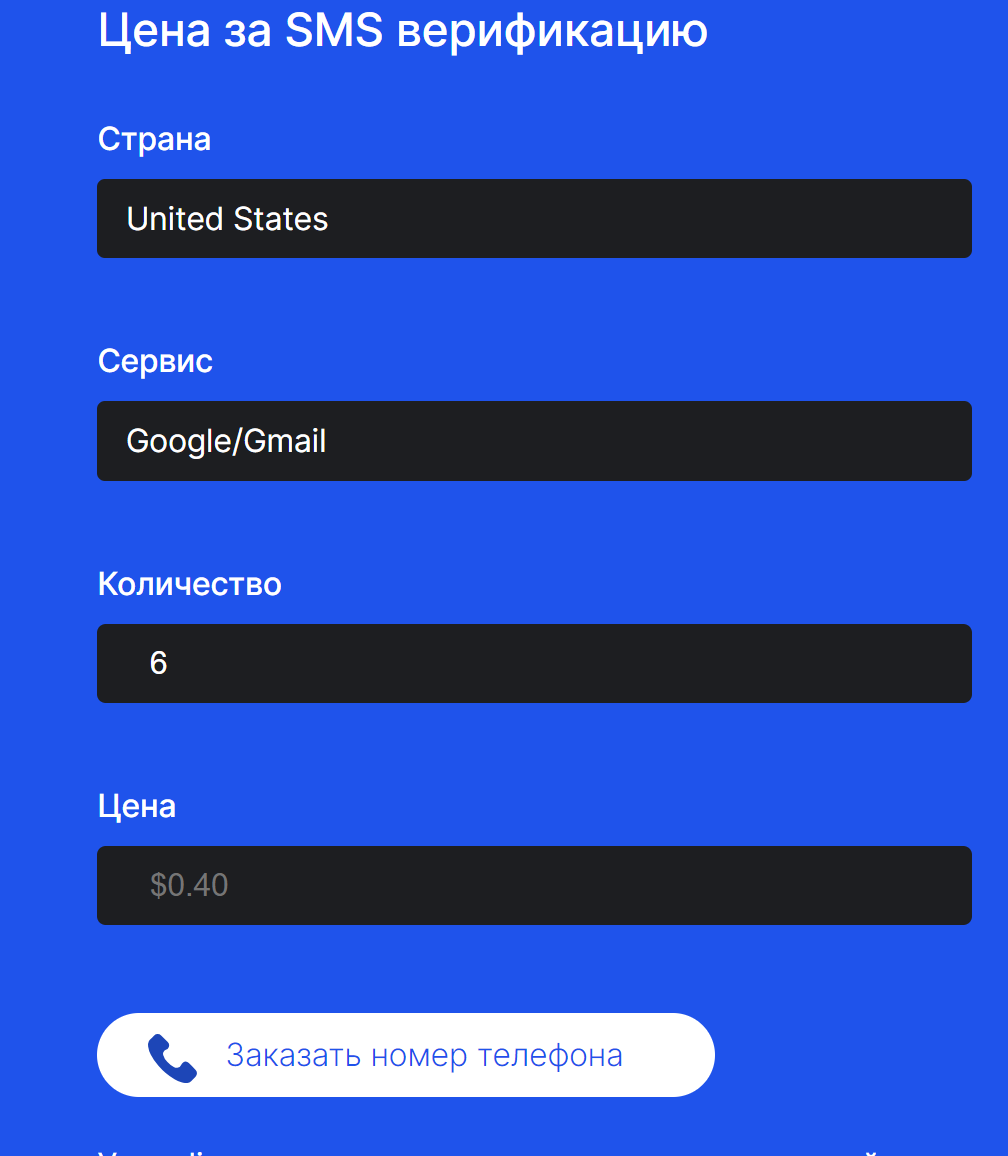Screen dimensions: 1008x1156
Task: Open the Сервис dropdown showing Google/Gmail
Action: coord(533,441)
